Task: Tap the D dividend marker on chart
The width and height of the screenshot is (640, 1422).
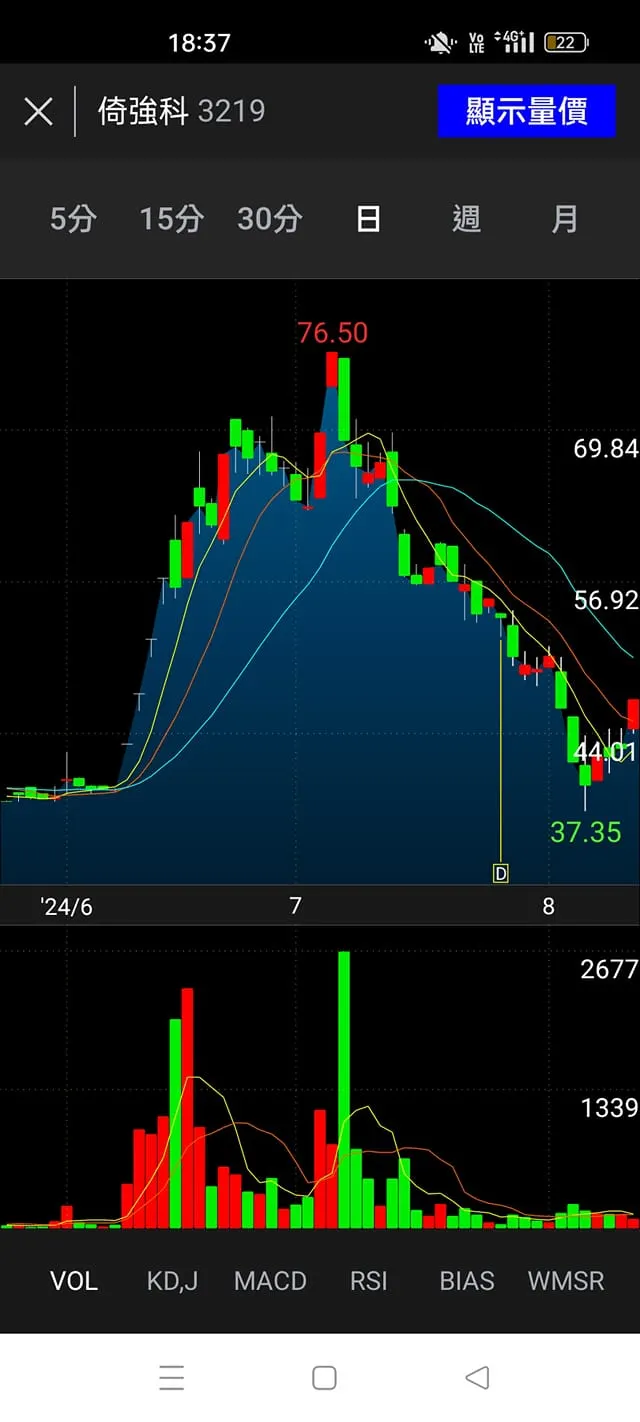Action: pyautogui.click(x=501, y=873)
